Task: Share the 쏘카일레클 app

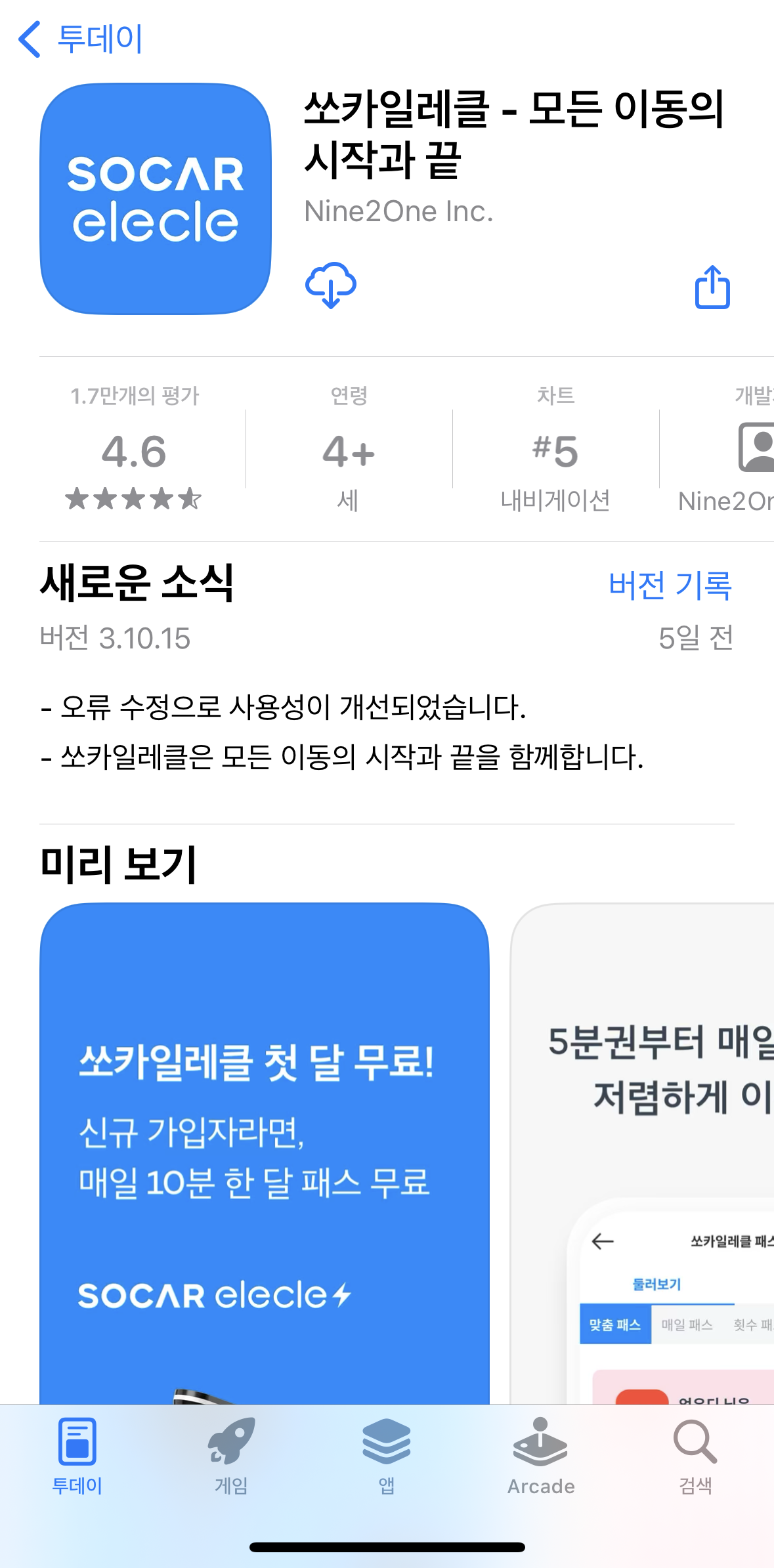Action: coord(712,287)
